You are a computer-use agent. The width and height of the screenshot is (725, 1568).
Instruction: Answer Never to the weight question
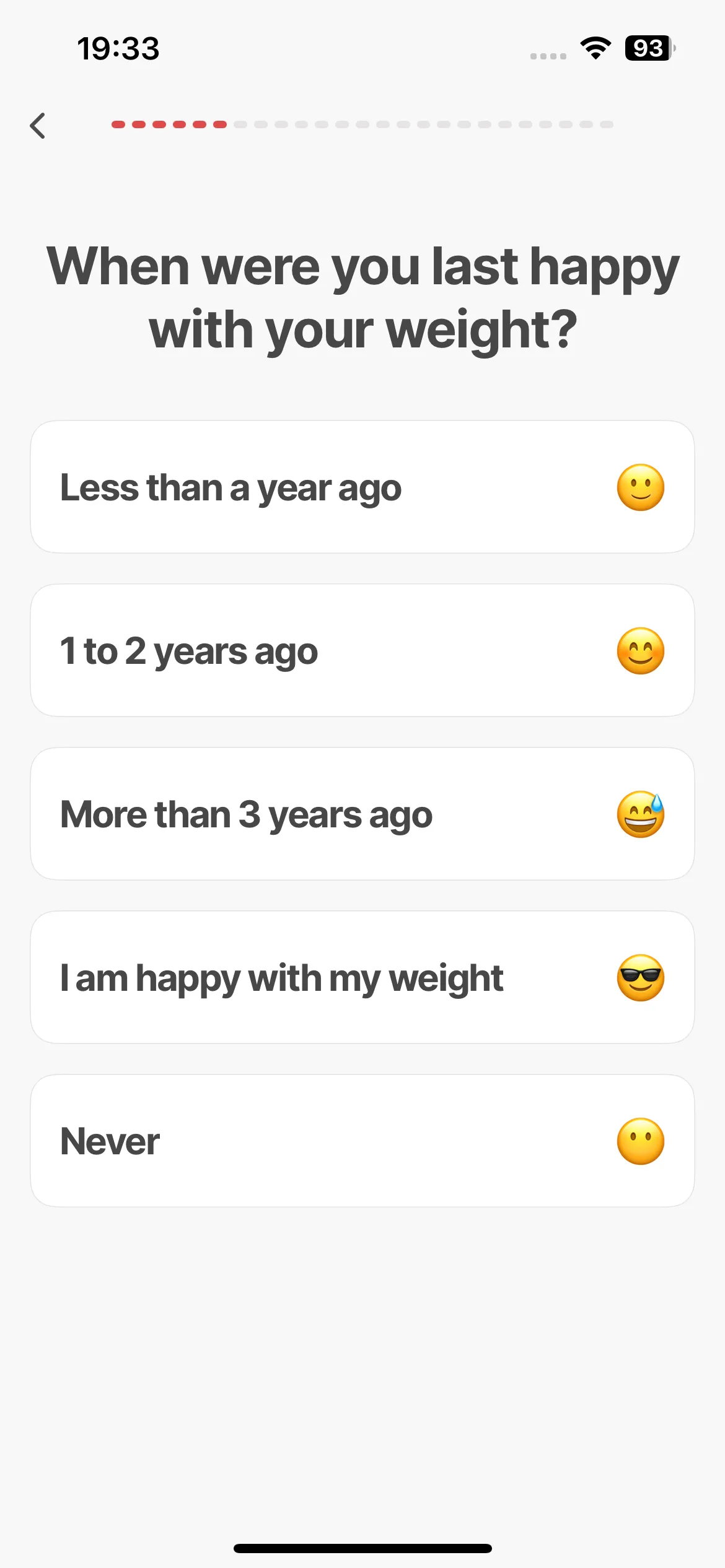[362, 1141]
